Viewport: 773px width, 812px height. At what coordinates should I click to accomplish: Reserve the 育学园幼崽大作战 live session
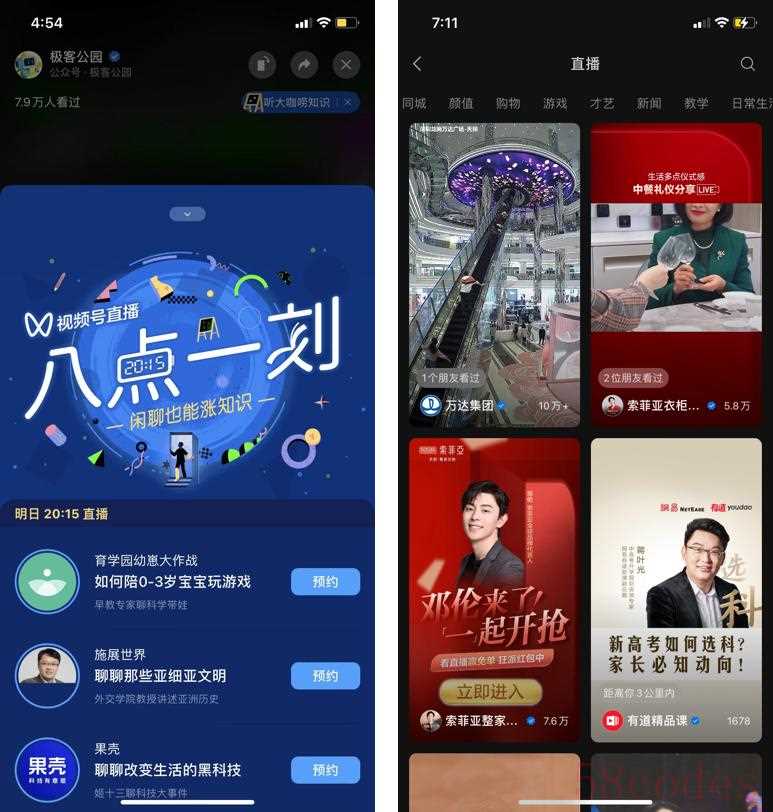325,581
